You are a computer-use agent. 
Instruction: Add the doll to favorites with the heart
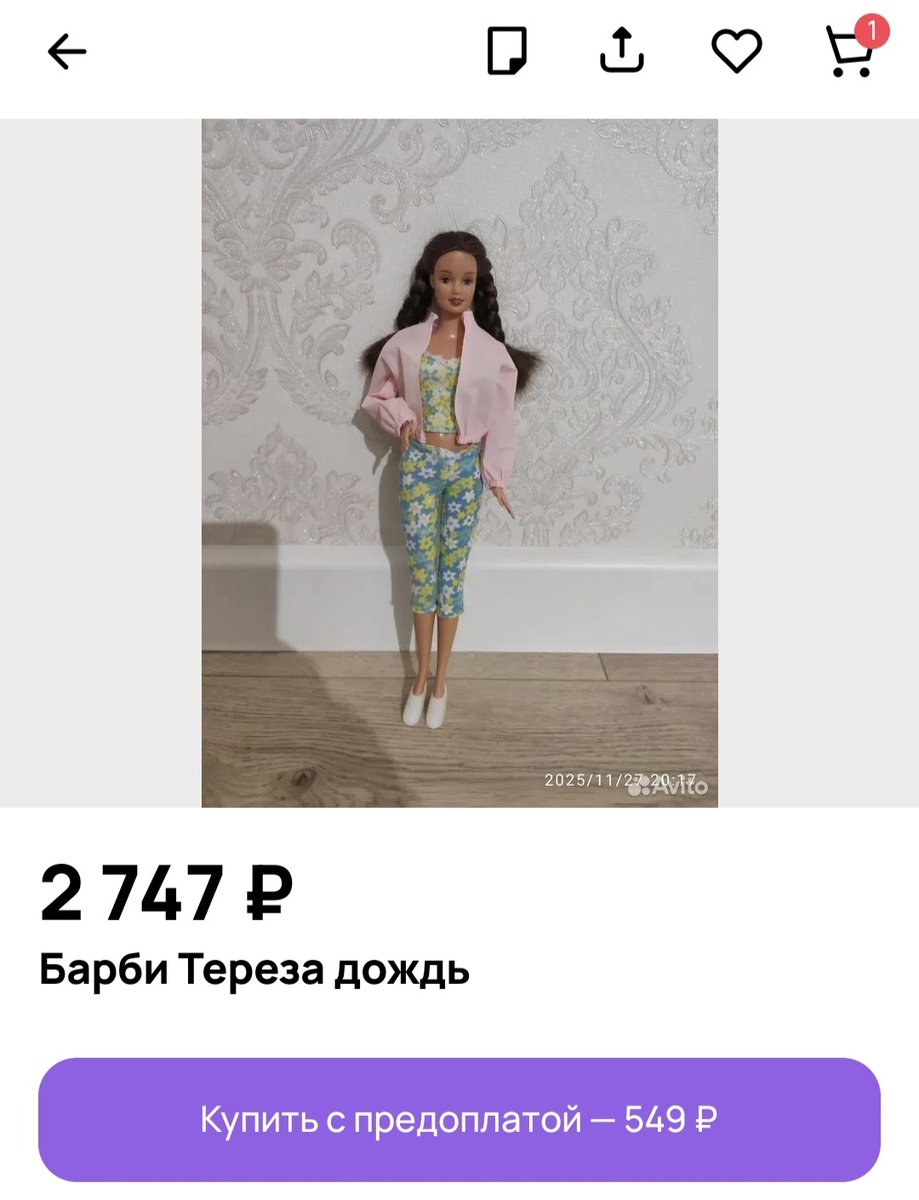[x=737, y=52]
